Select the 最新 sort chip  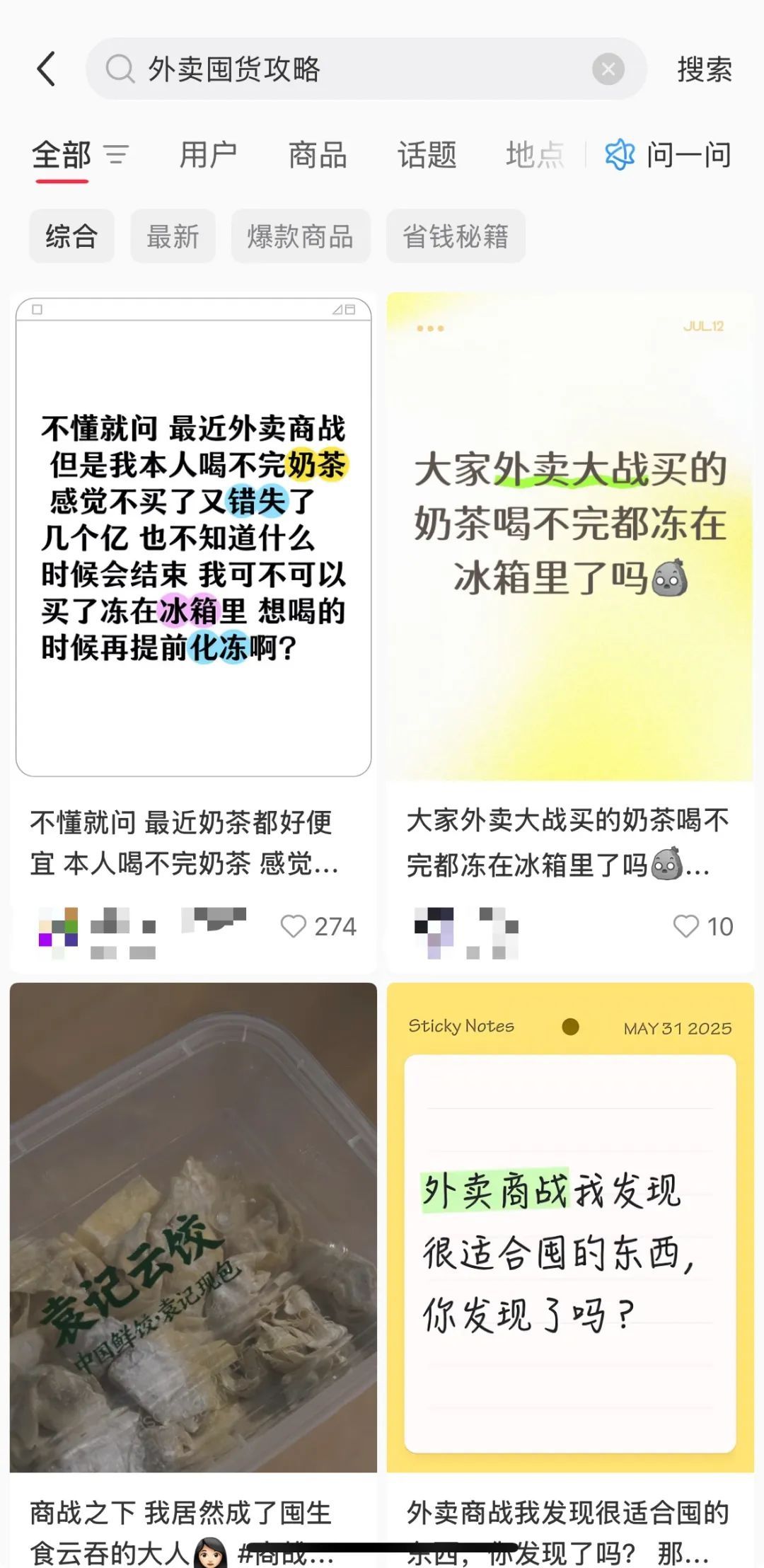coord(173,236)
